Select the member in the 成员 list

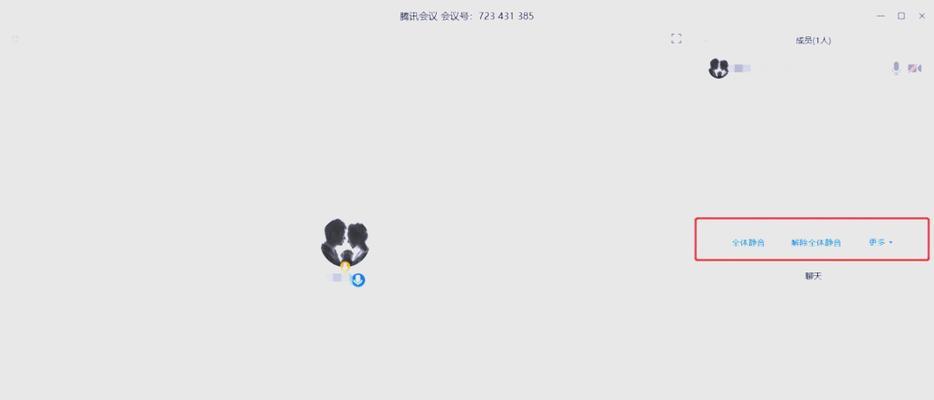(x=730, y=68)
